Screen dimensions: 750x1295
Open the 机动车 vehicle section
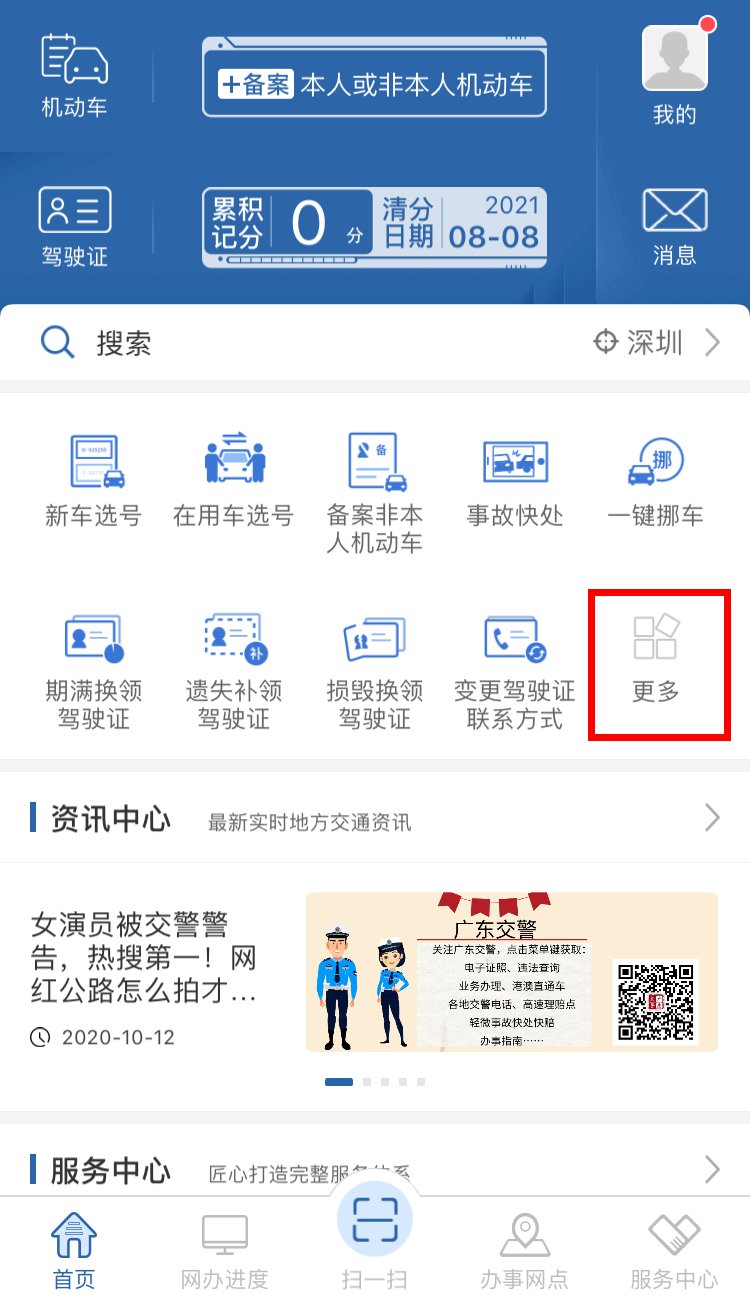pyautogui.click(x=74, y=76)
